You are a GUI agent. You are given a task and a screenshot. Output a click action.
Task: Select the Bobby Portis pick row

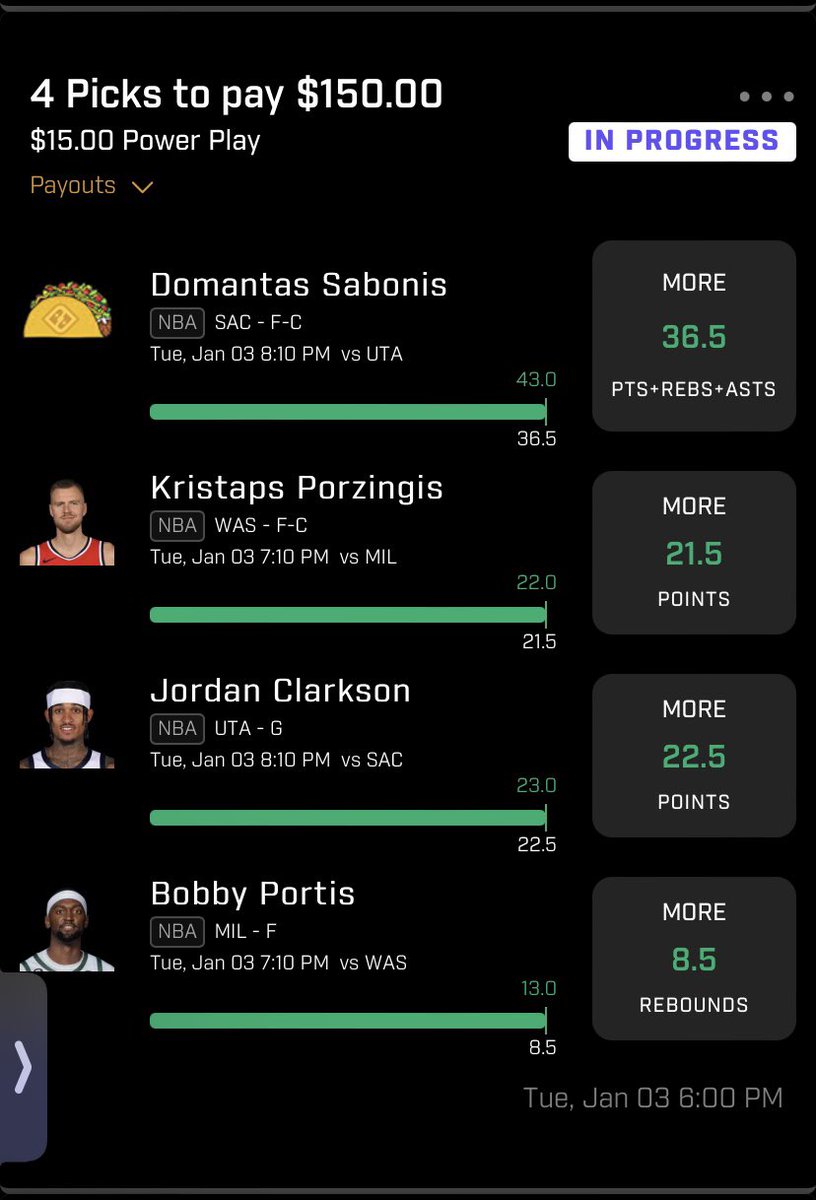coord(252,894)
